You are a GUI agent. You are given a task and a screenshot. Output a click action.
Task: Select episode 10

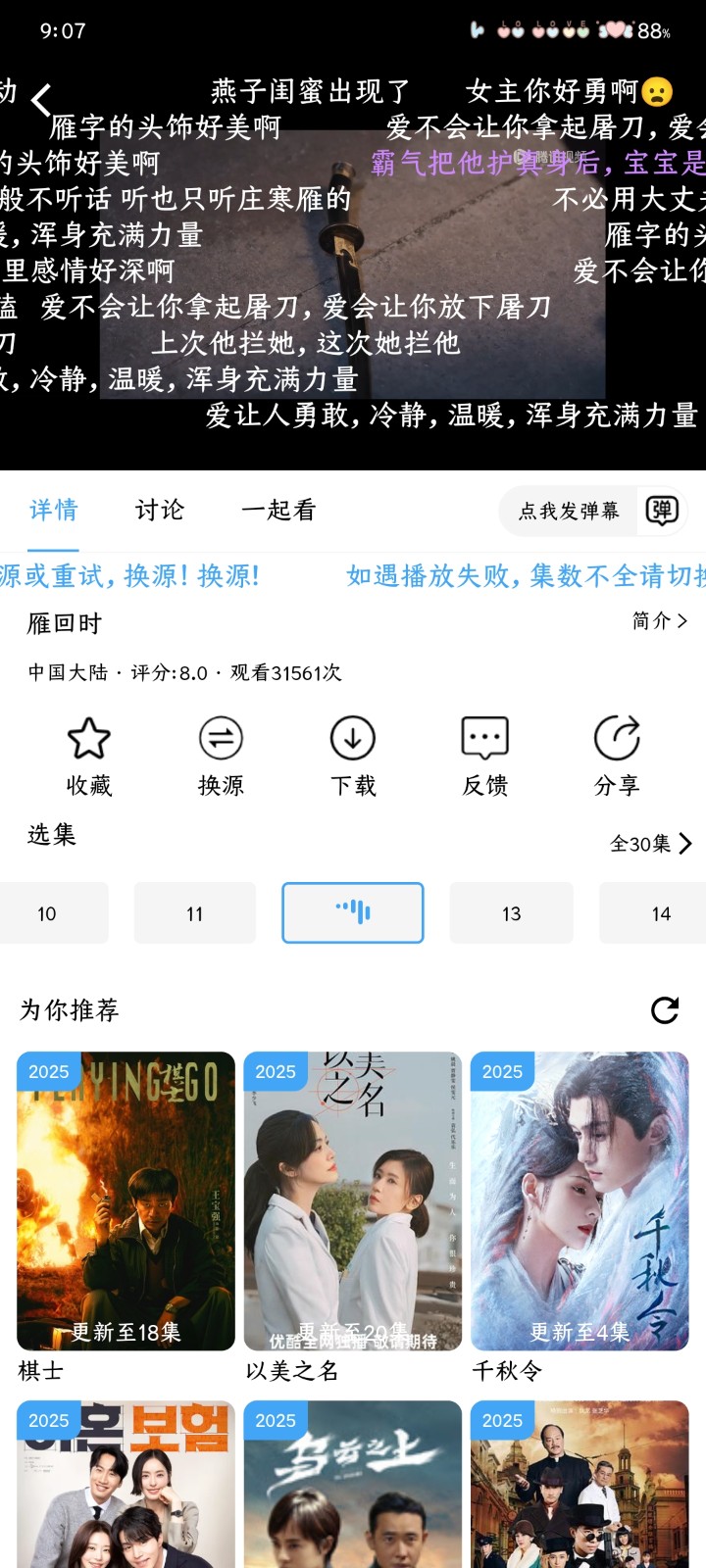pos(47,913)
